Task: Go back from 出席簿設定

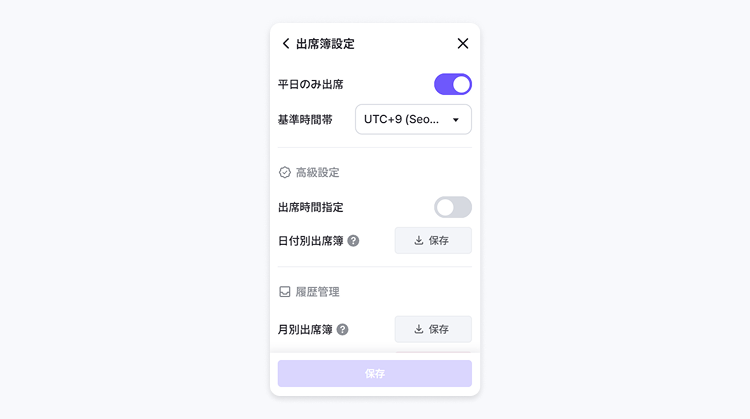Action: [286, 44]
